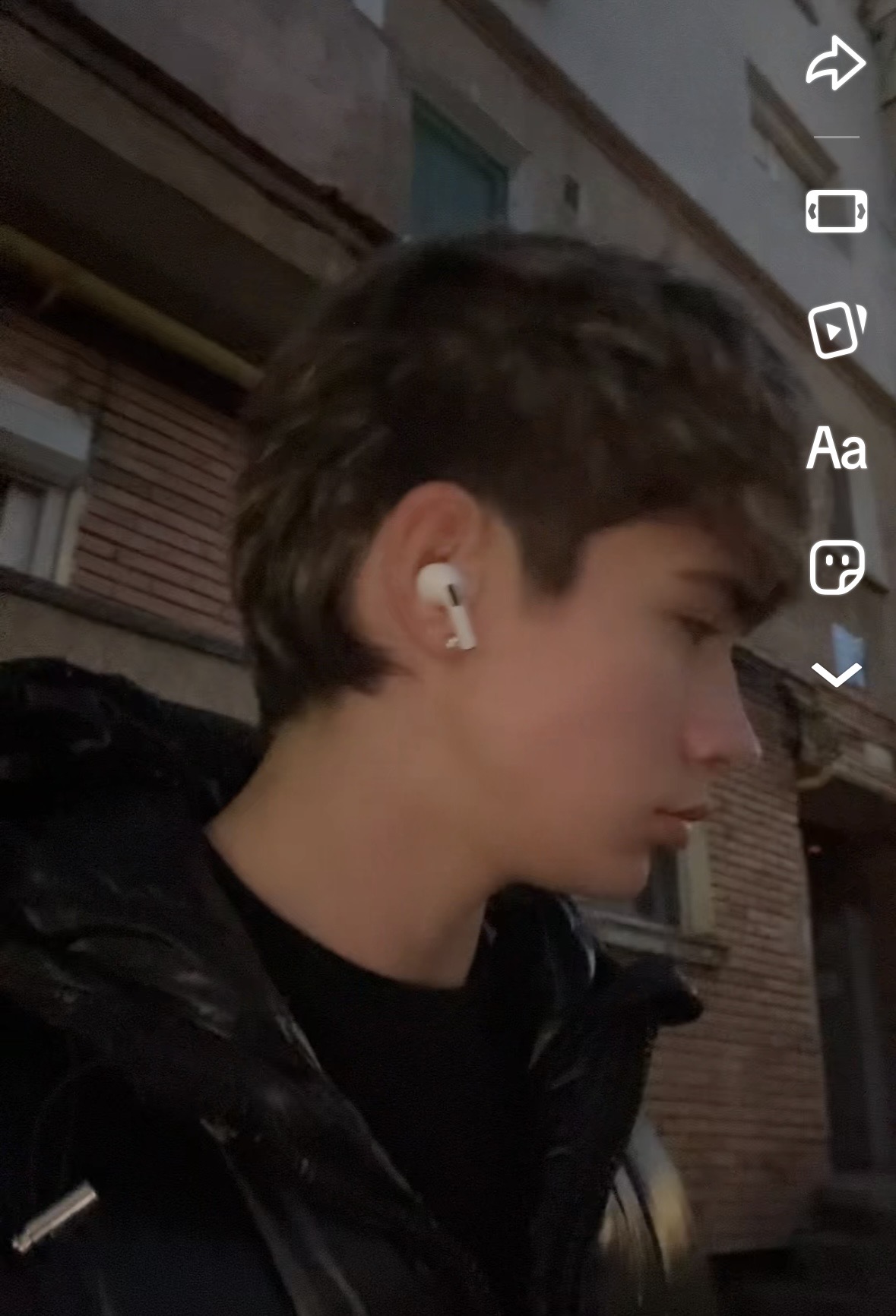
Task: Open the aspect ratio resize tool
Action: tap(836, 210)
